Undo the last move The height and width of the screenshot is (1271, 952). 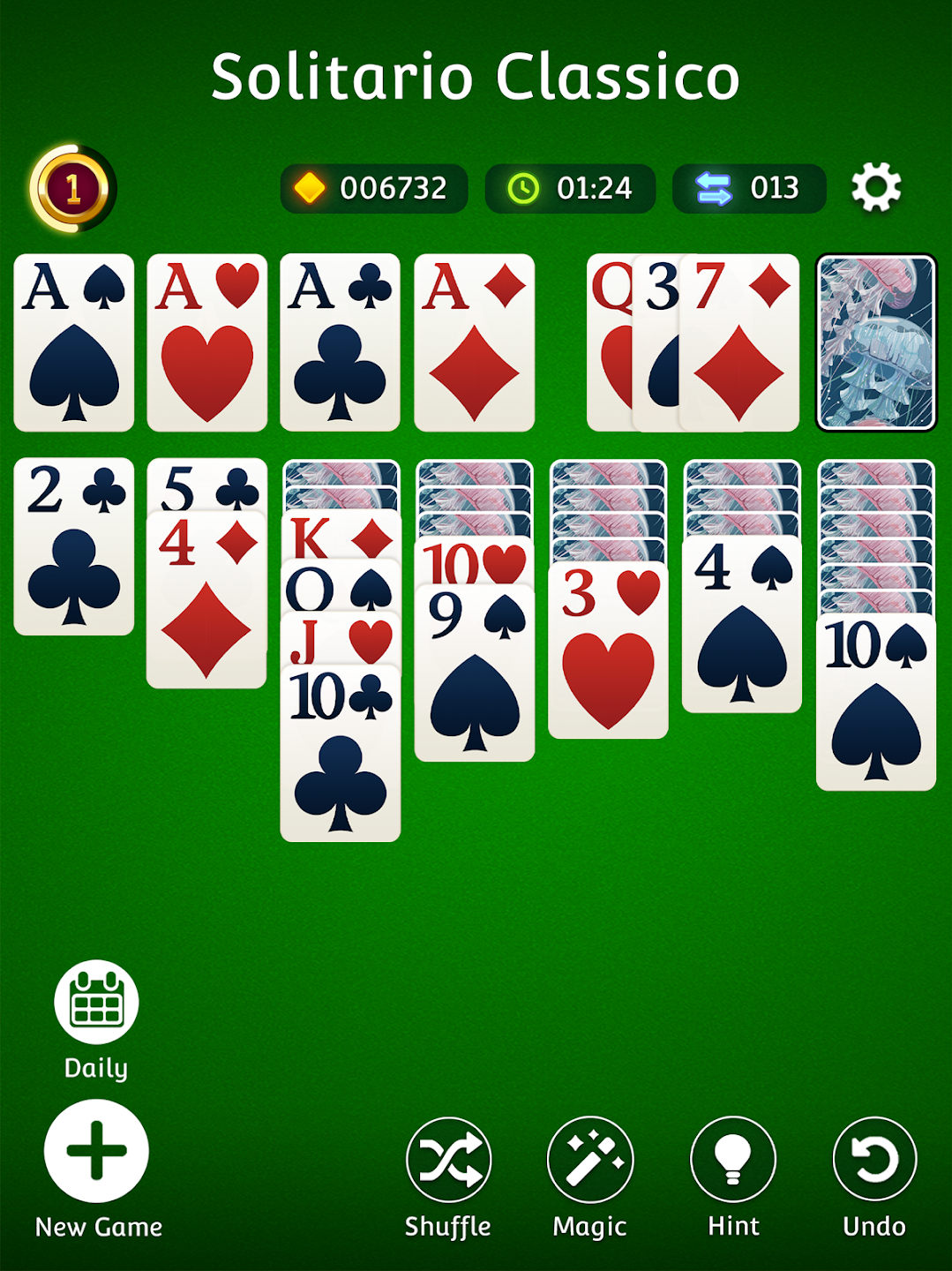coord(874,1160)
